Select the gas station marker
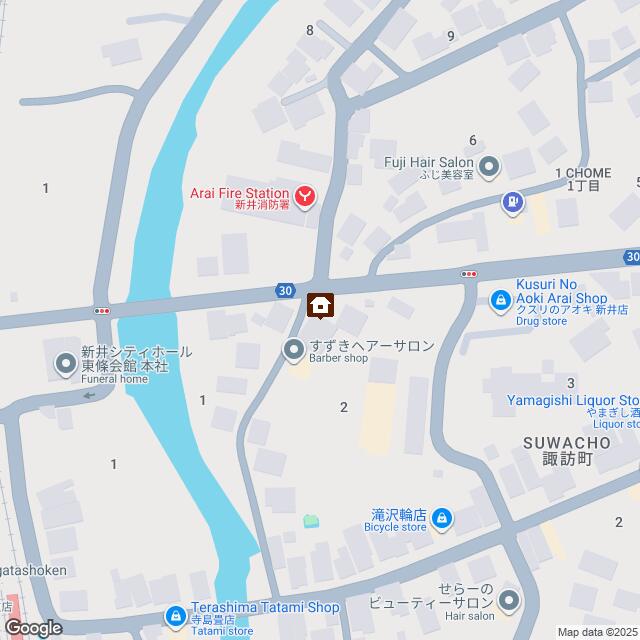This screenshot has height=640, width=640. [512, 203]
